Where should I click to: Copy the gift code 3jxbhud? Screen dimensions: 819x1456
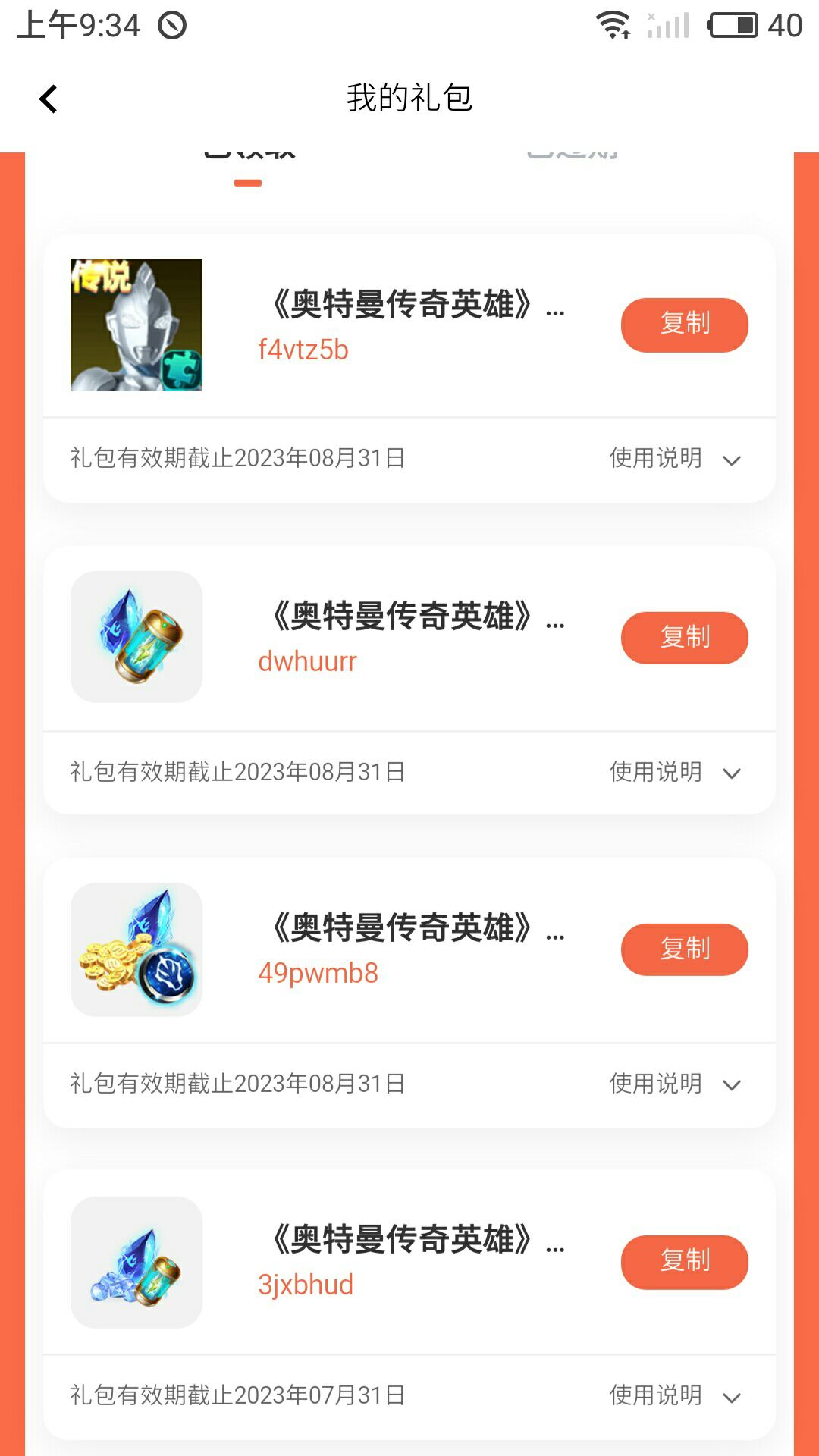(x=684, y=1262)
